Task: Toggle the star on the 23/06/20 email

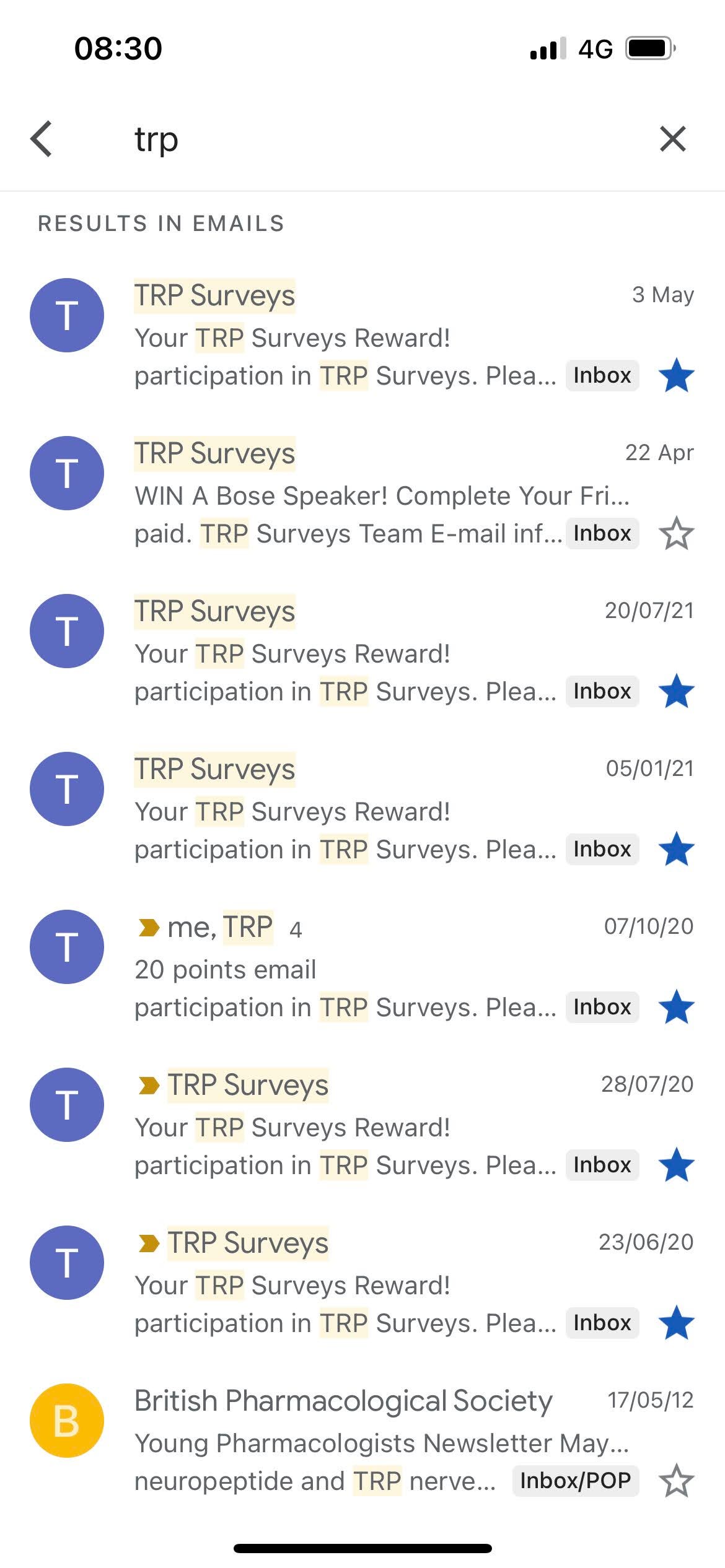Action: (x=676, y=1323)
